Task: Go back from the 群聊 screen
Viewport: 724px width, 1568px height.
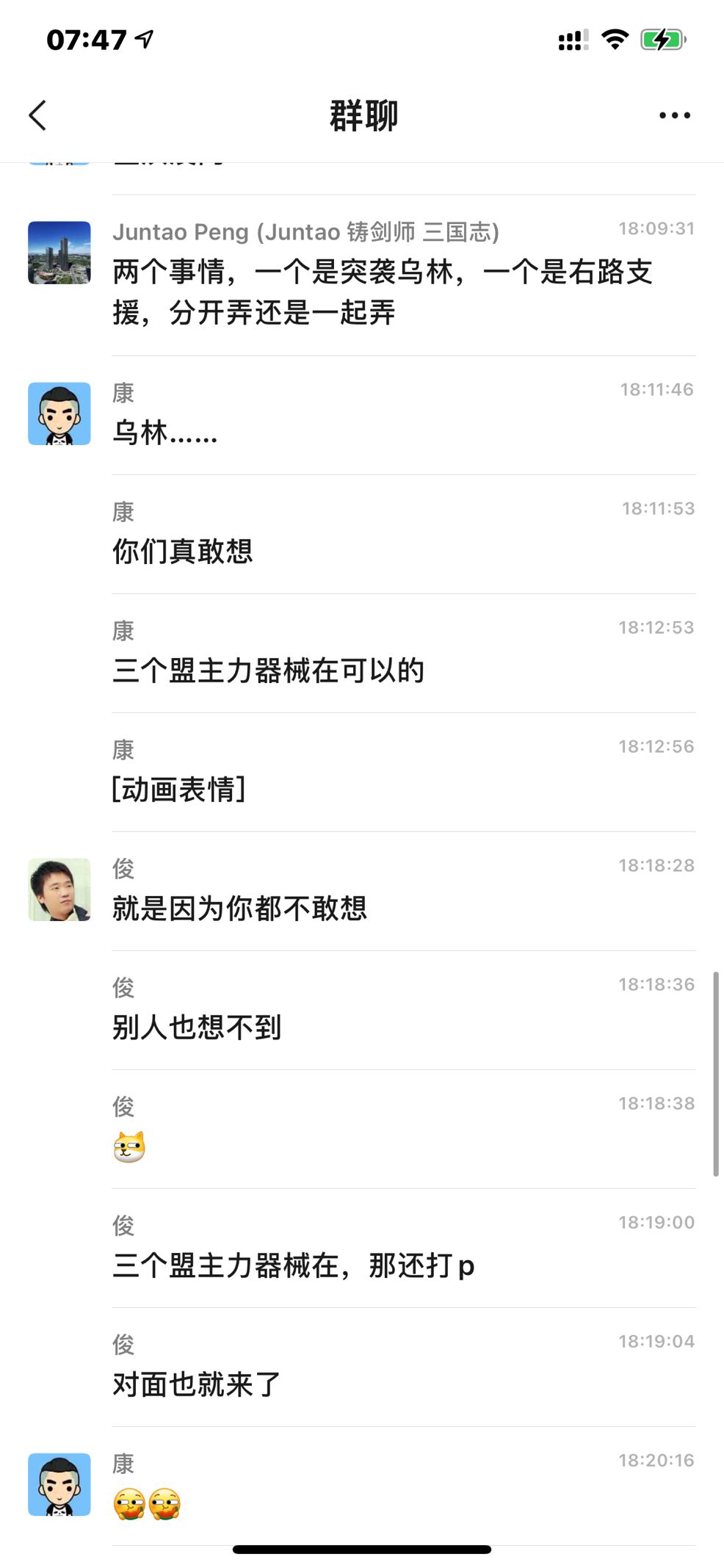Action: [38, 116]
